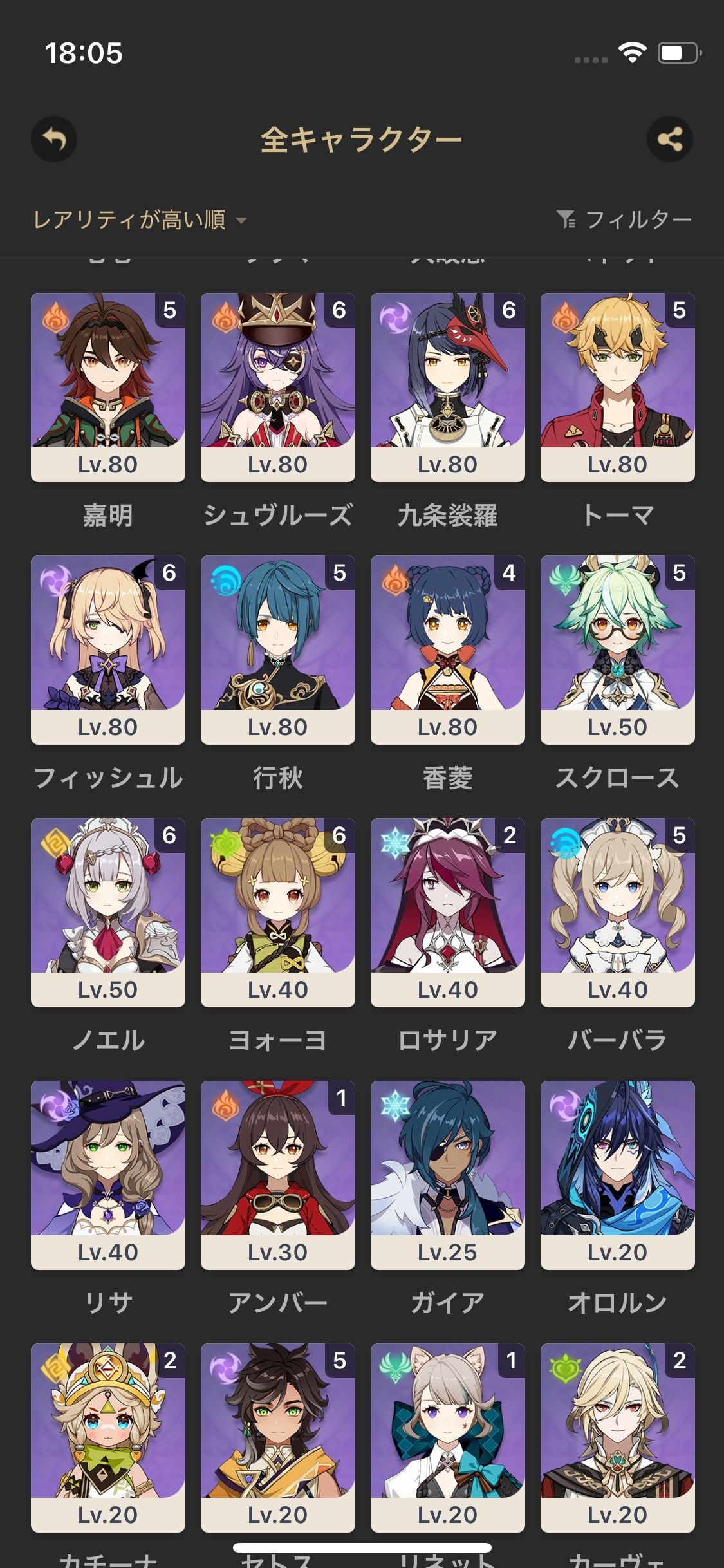724x1568 pixels.
Task: View アンバー character details
Action: coord(278,1175)
